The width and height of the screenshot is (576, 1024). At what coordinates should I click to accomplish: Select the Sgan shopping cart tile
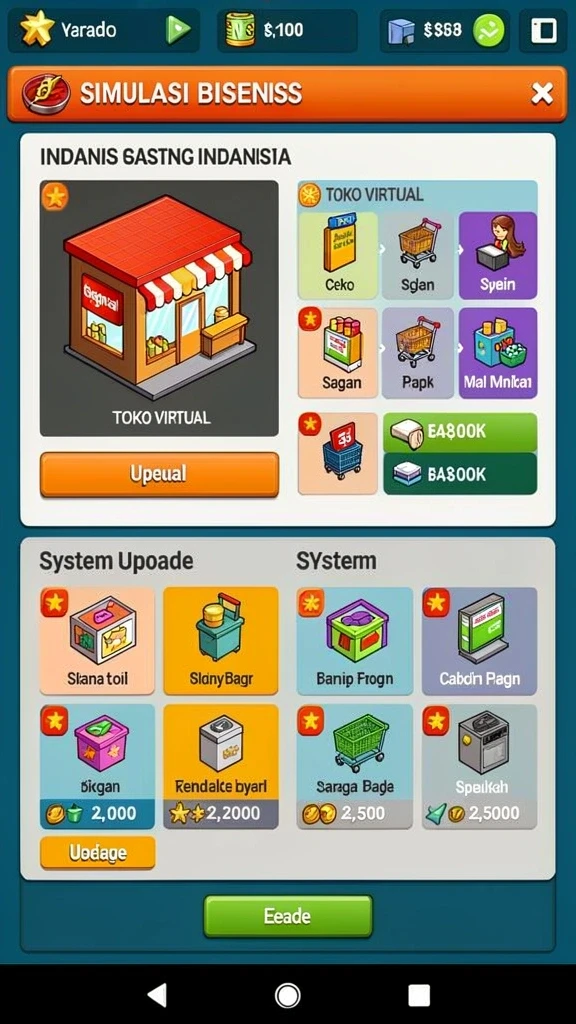417,255
